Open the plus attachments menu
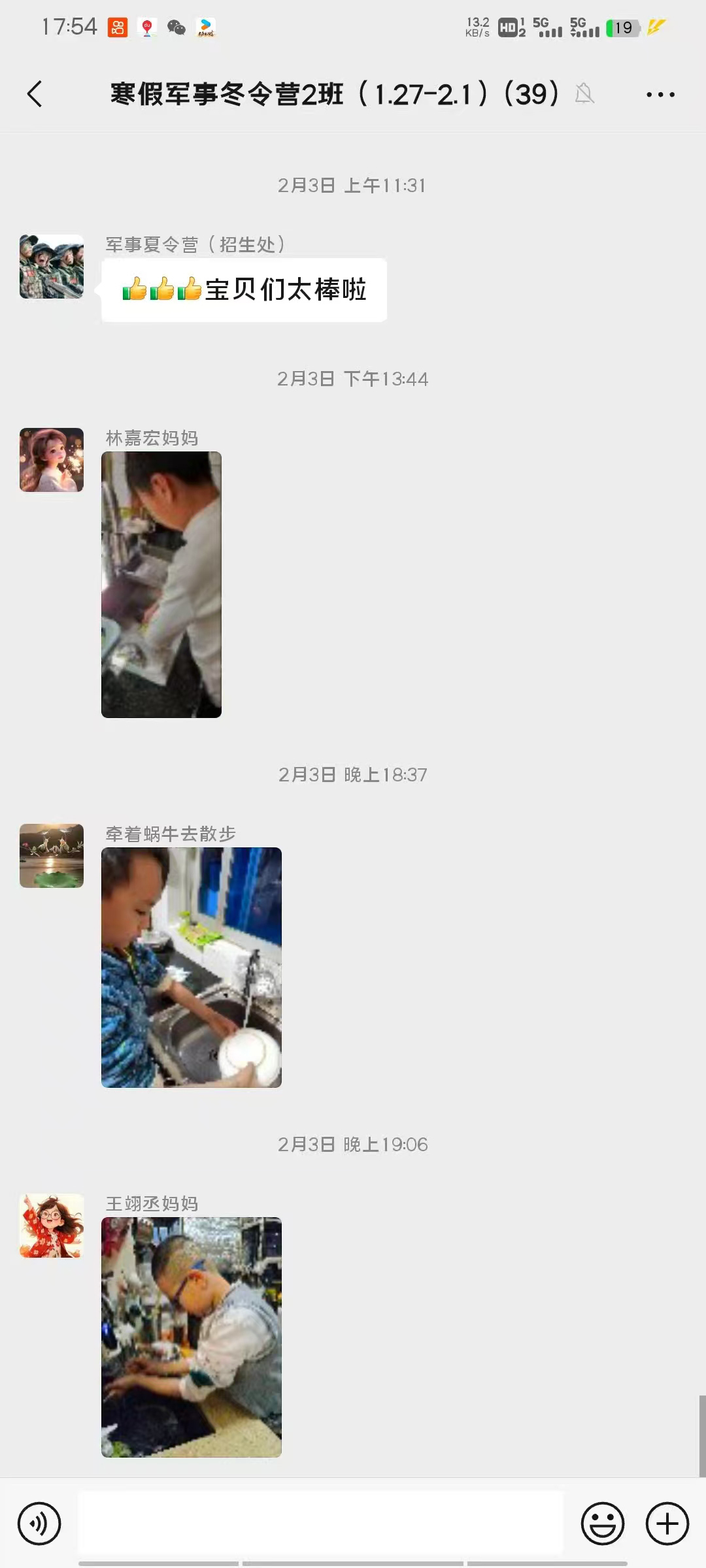The width and height of the screenshot is (706, 1568). point(667,1524)
